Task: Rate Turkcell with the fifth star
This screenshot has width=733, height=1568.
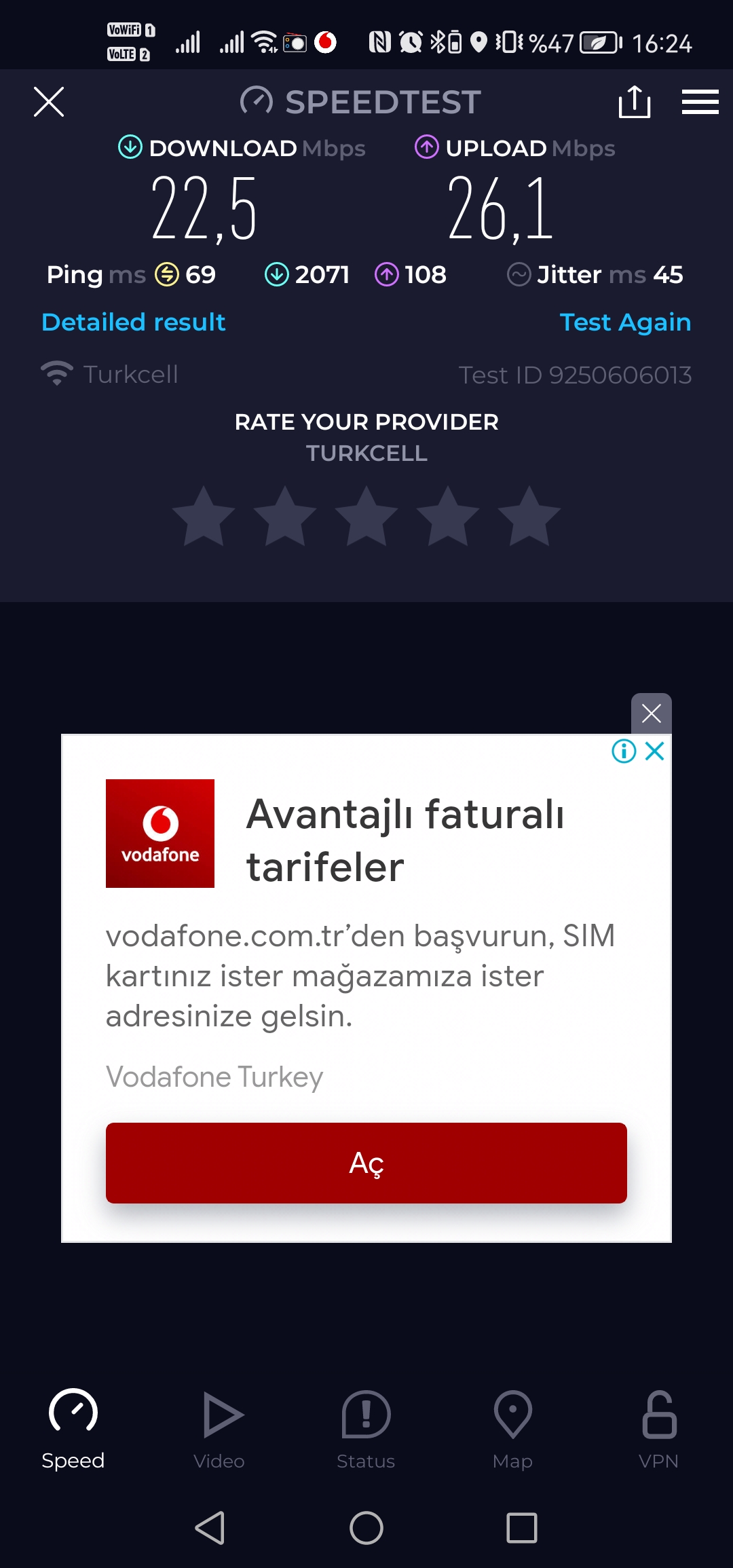Action: click(529, 517)
